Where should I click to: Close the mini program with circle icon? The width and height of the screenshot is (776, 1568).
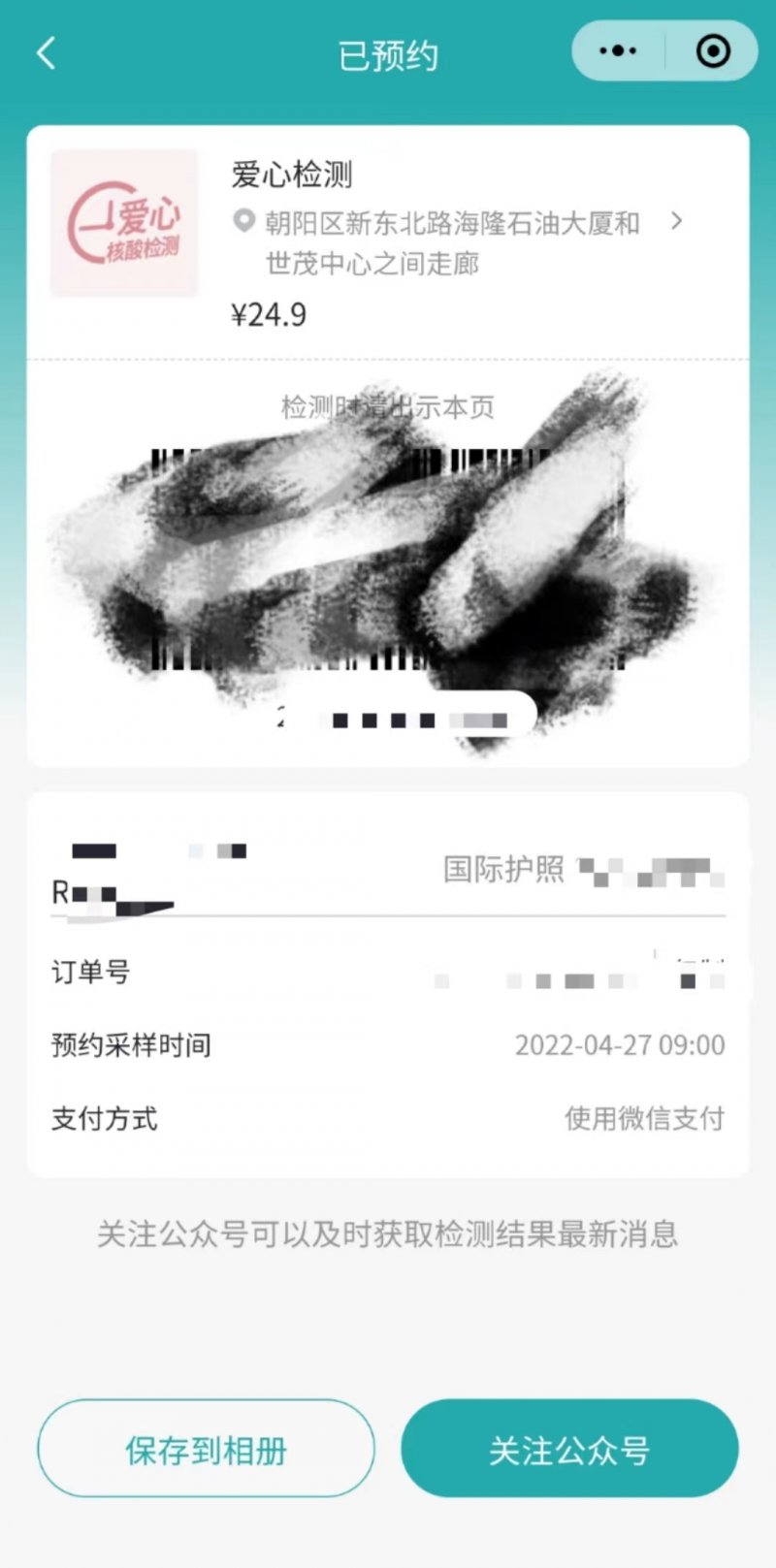(713, 51)
